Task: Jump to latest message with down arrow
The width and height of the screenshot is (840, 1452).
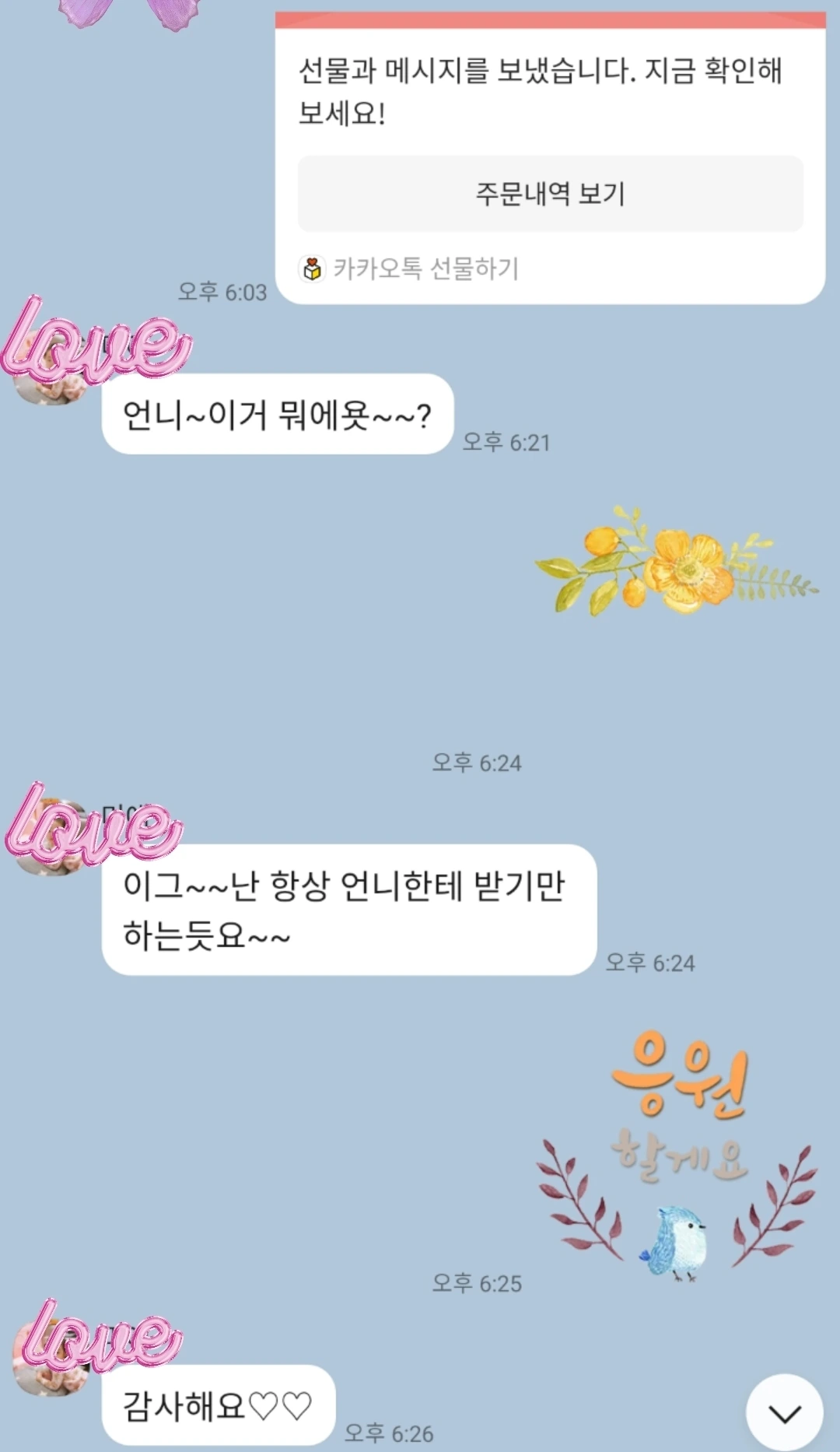Action: [784, 1413]
